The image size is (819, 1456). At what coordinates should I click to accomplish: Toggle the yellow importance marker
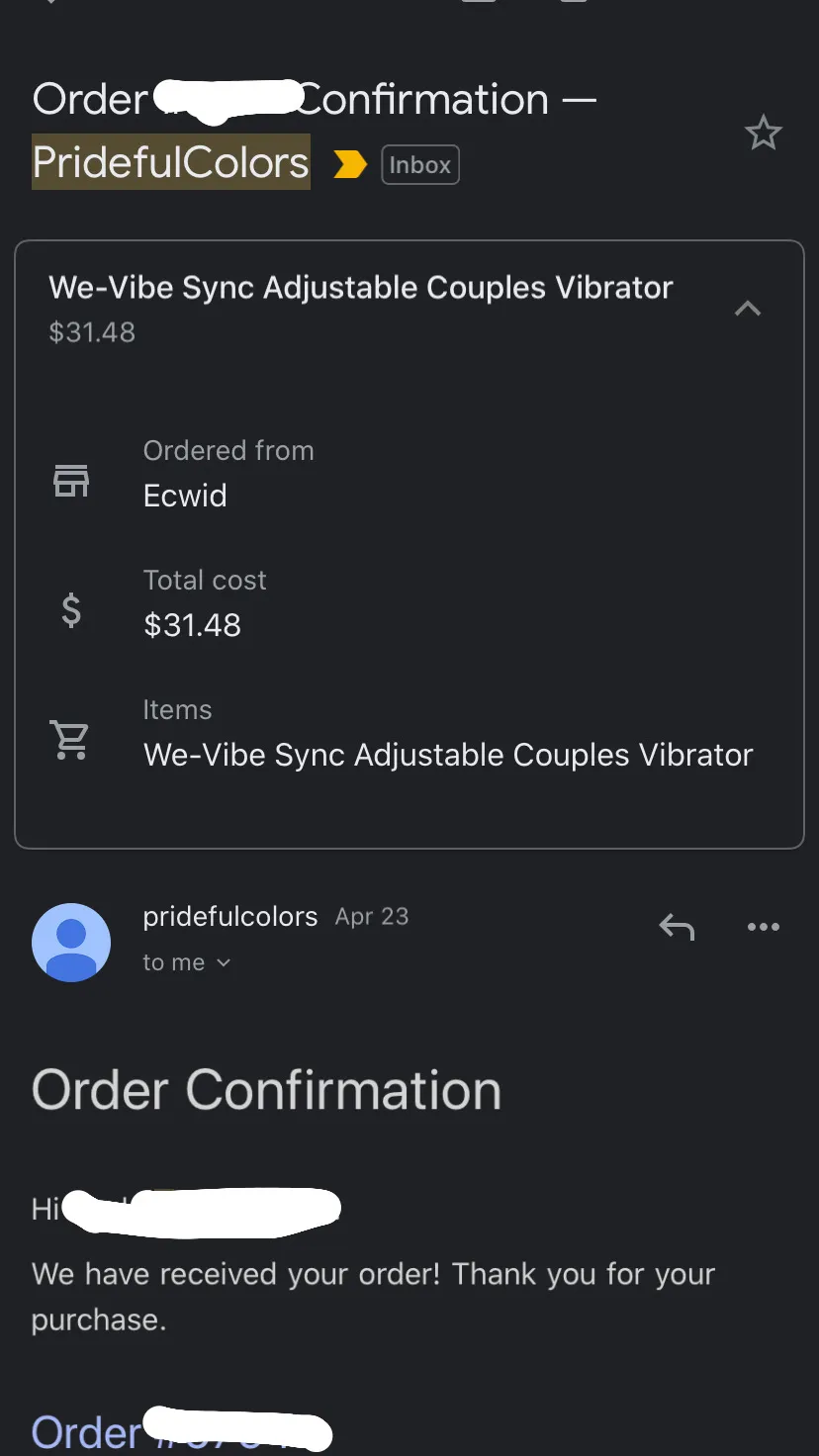[x=350, y=164]
